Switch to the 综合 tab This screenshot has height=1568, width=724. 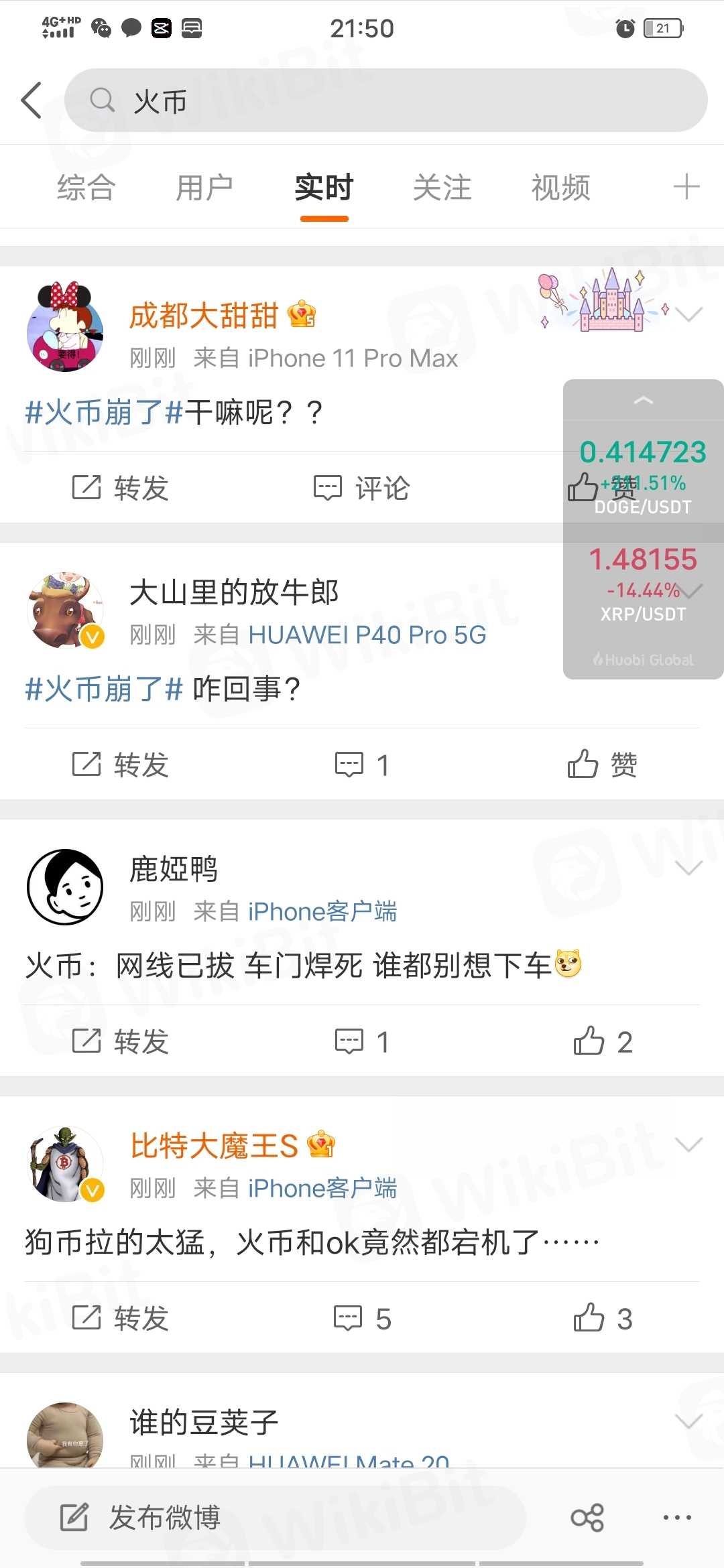[86, 188]
